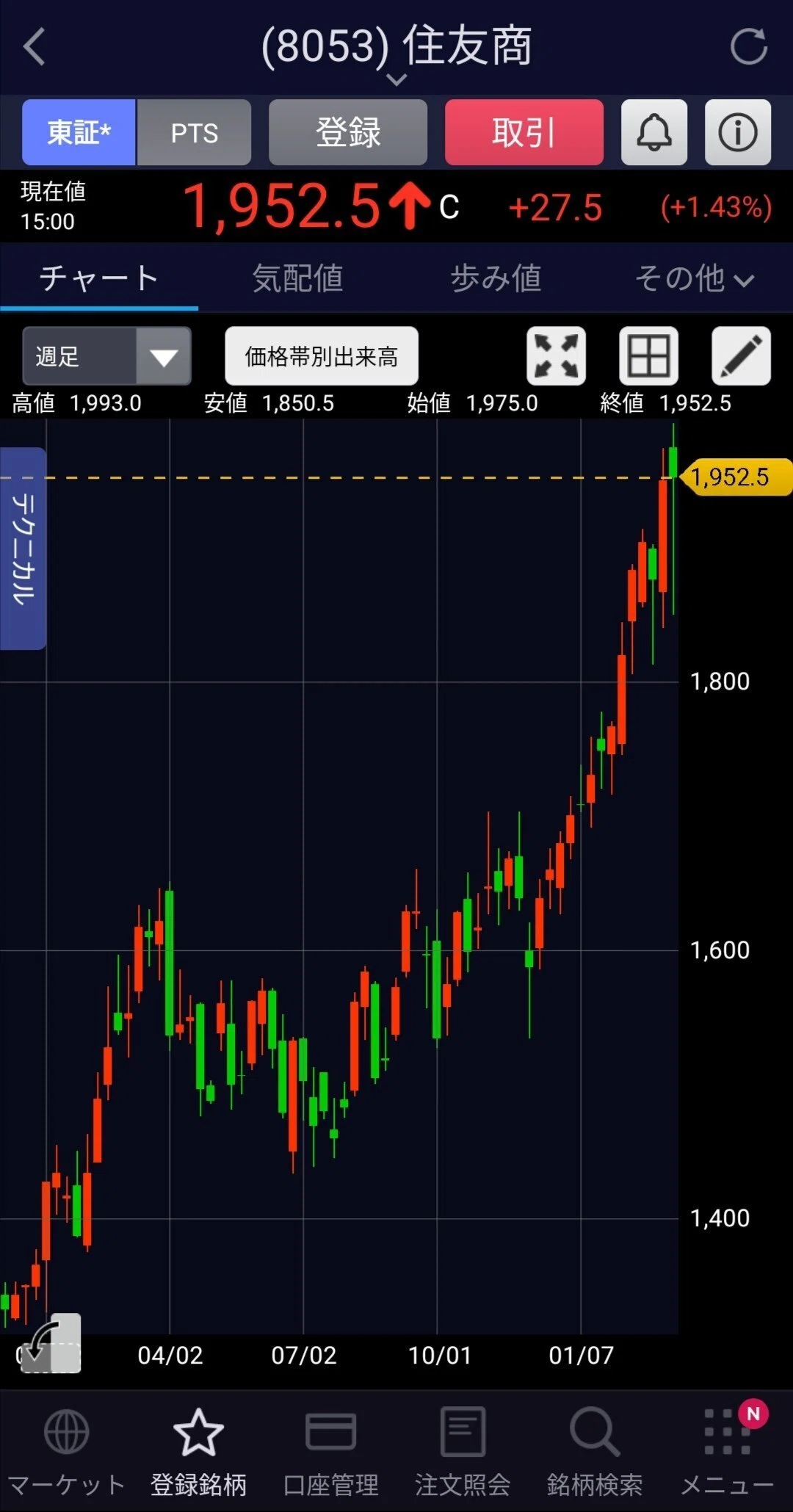This screenshot has width=793, height=1512.
Task: Switch to the 歩み値 tab
Action: (x=496, y=278)
